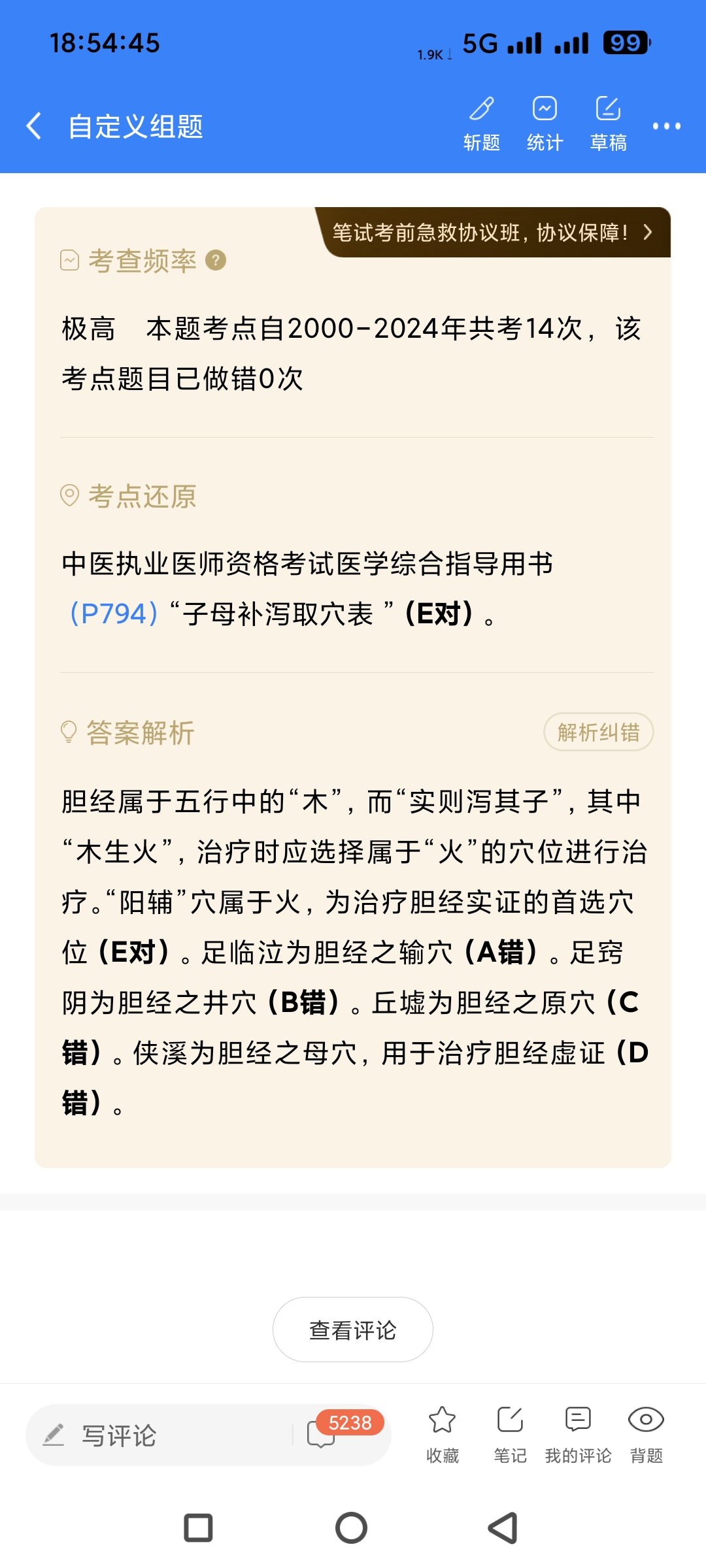Screen dimensions: 706x1568
Task: Open 笔记 notes
Action: click(510, 1434)
